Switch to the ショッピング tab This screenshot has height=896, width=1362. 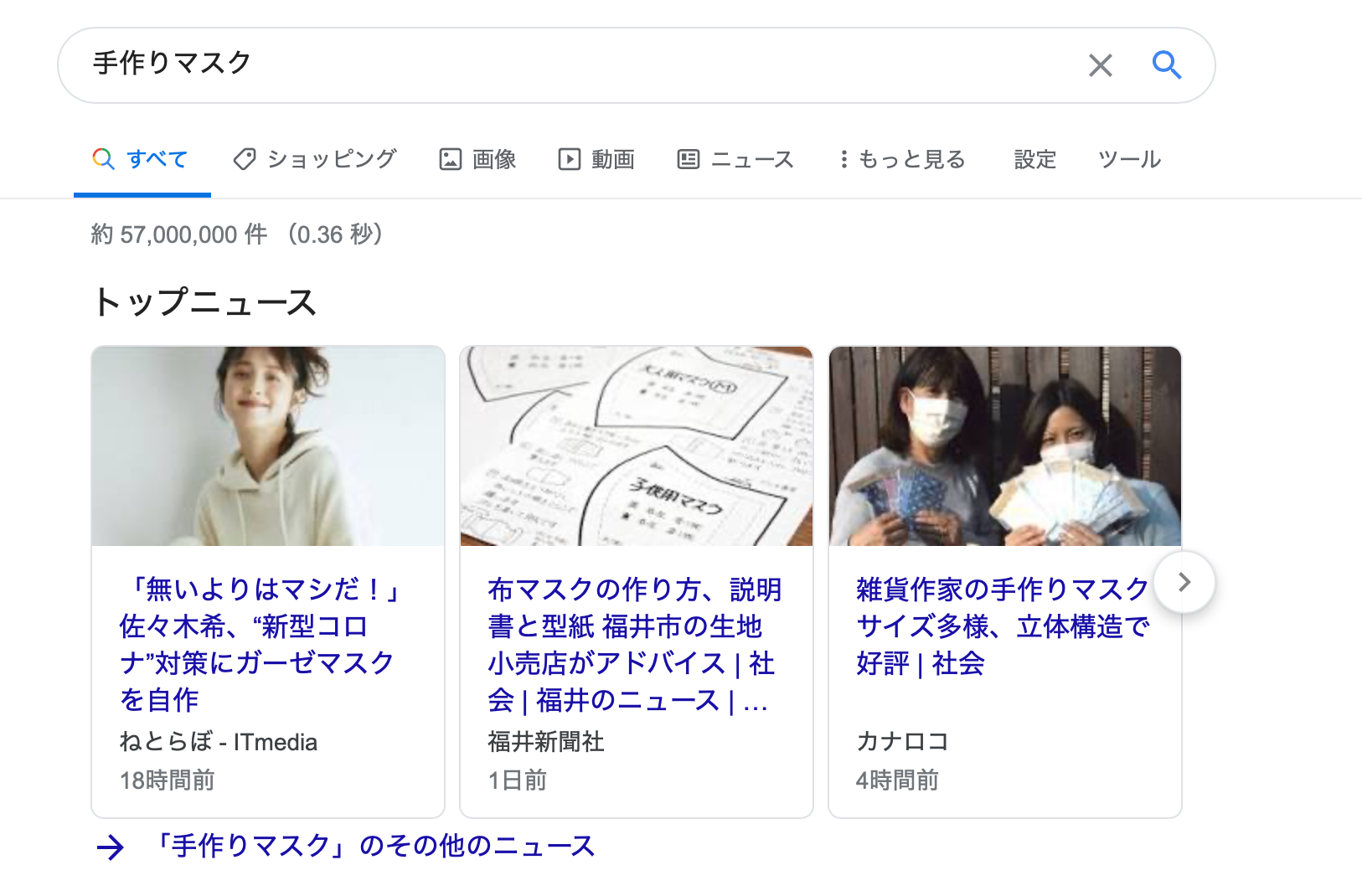(x=315, y=159)
